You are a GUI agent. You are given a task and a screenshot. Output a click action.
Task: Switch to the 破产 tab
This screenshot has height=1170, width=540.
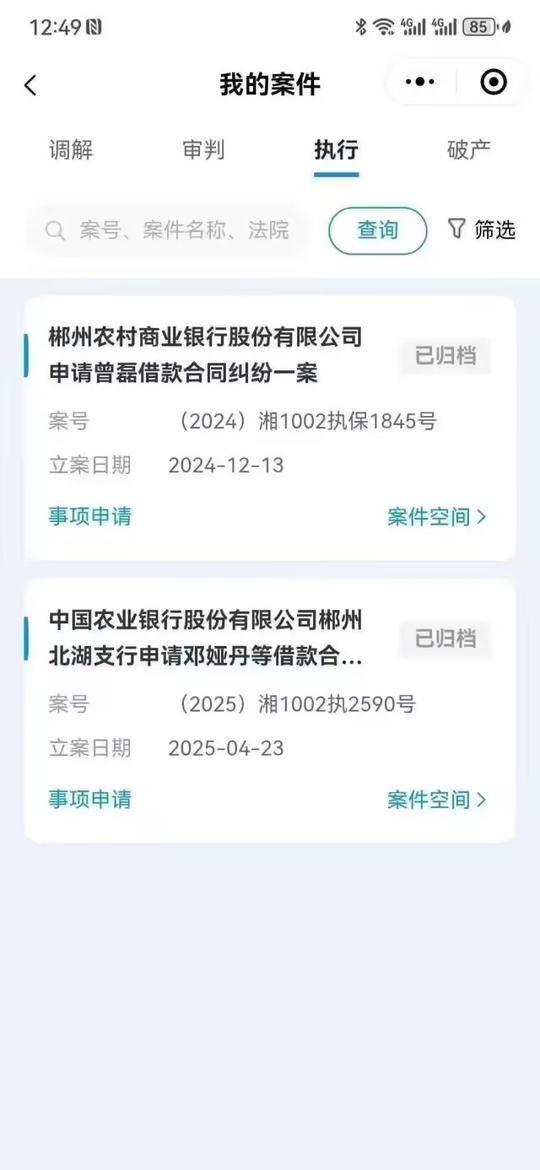468,149
